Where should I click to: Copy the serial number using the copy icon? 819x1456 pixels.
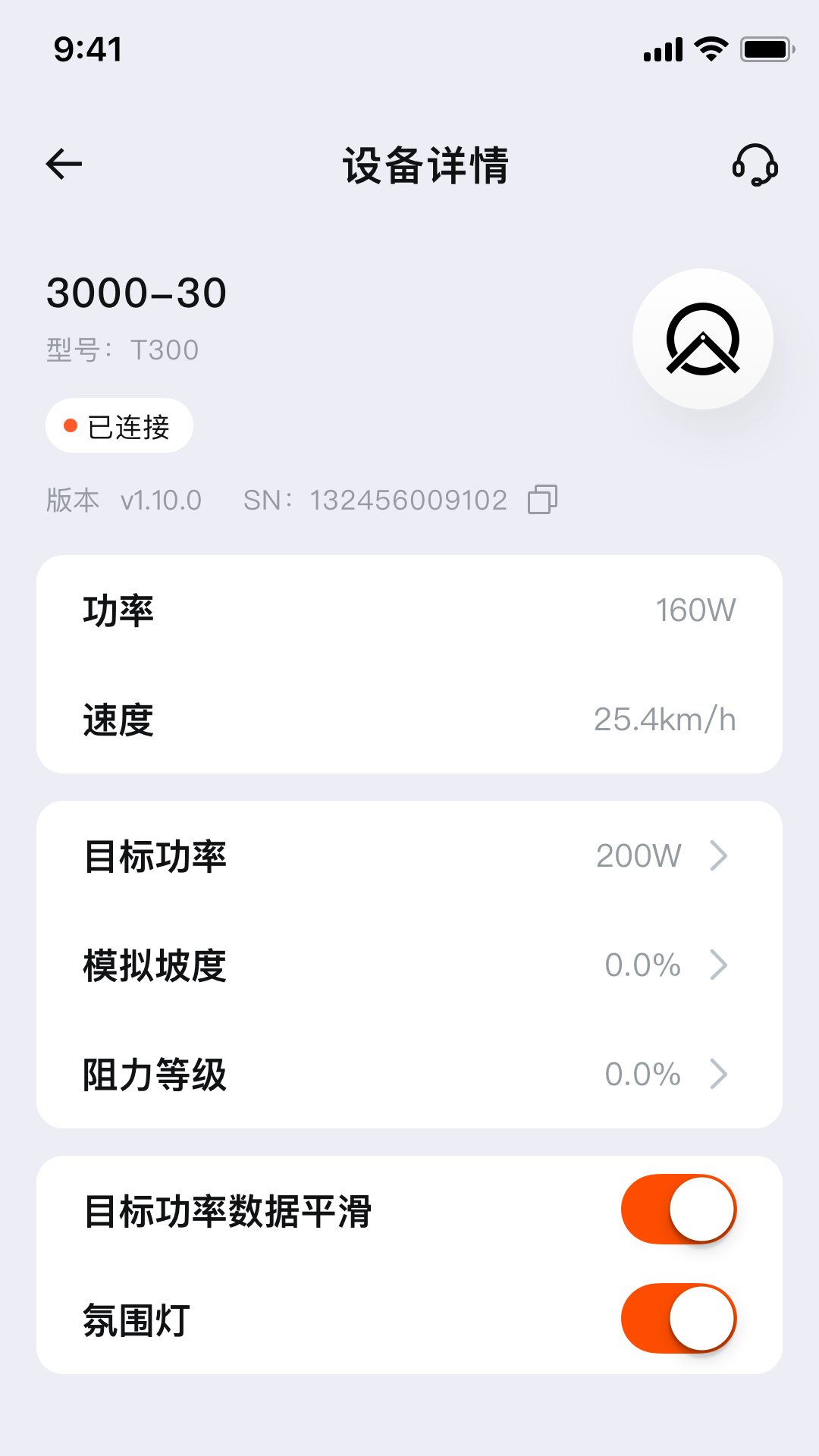click(541, 500)
